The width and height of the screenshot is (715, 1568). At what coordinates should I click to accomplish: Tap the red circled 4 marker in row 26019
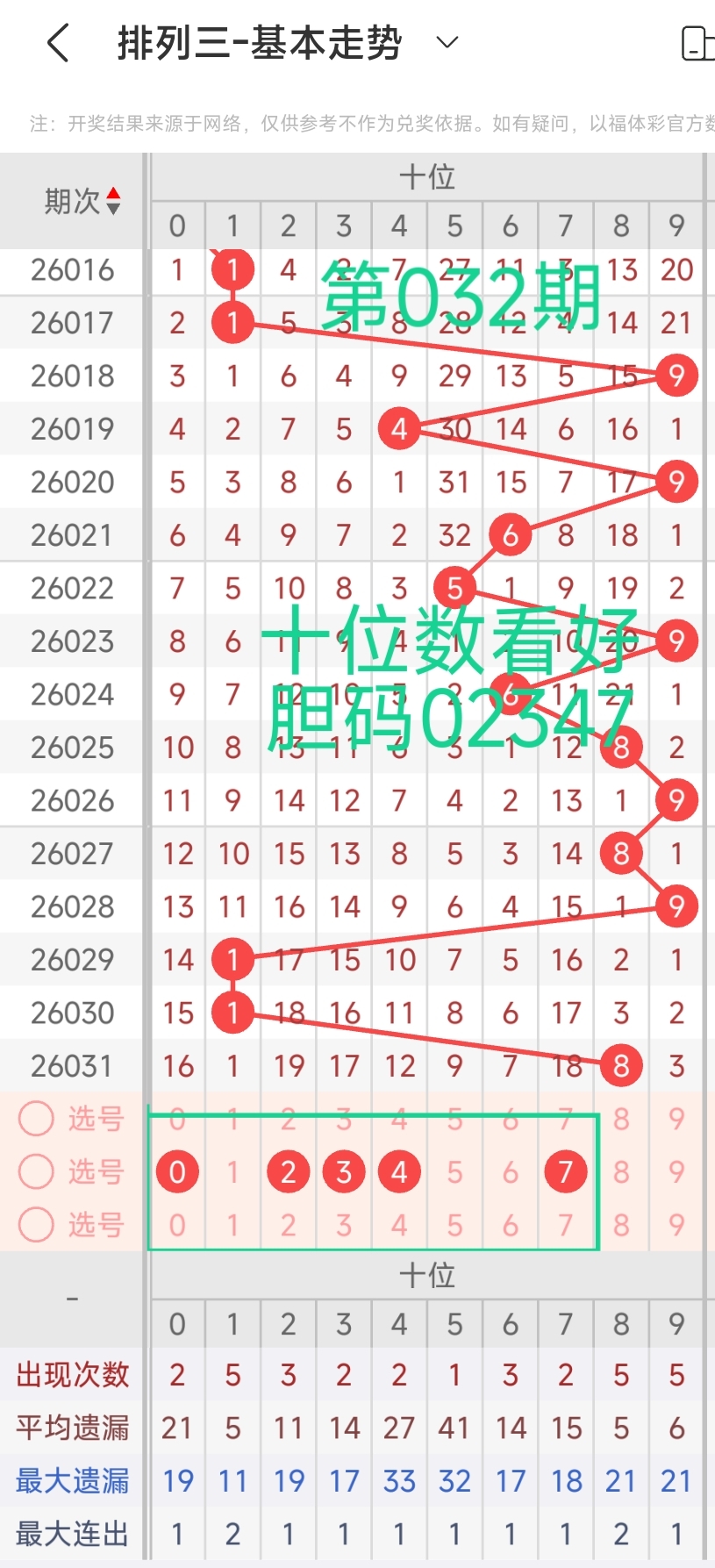click(x=399, y=429)
